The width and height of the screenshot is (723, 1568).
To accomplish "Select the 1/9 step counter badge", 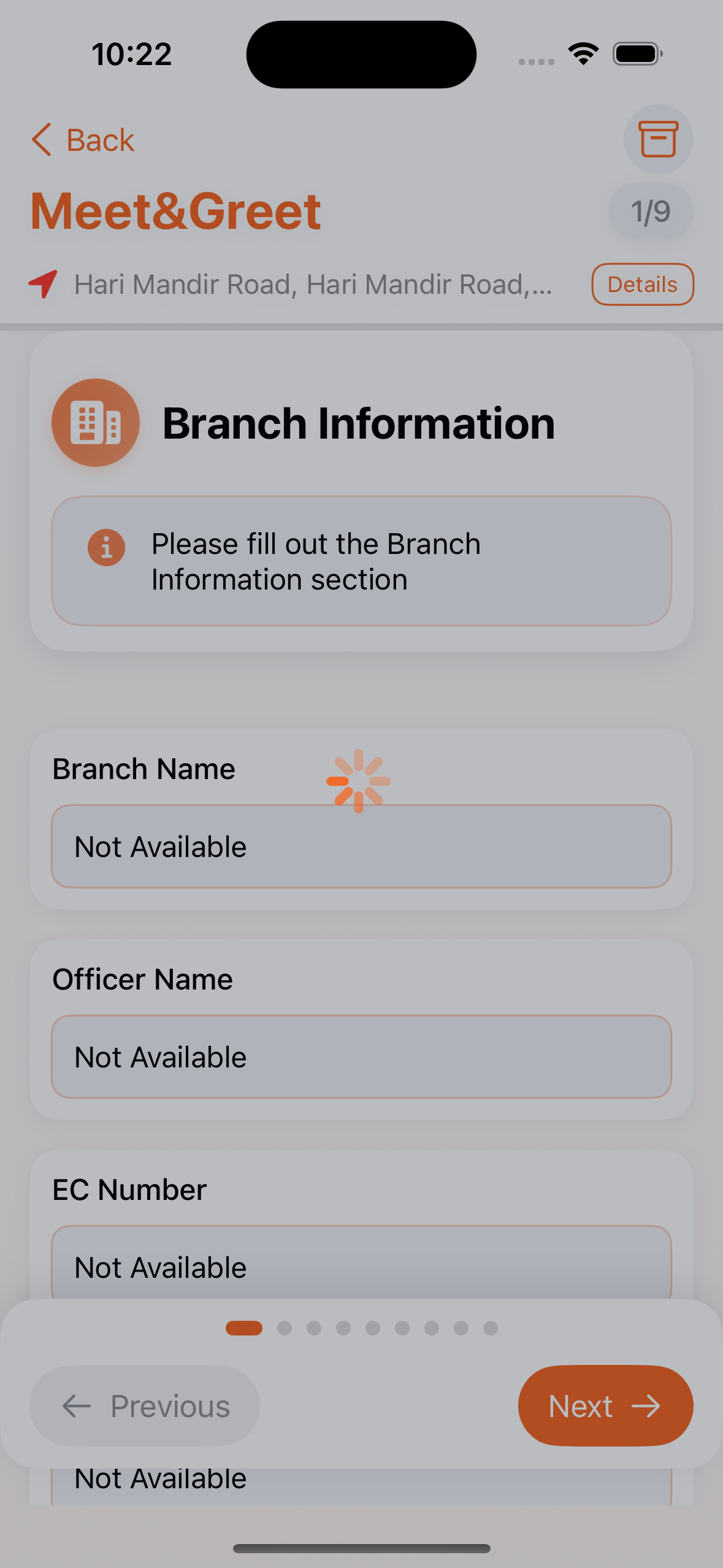I will pos(650,210).
